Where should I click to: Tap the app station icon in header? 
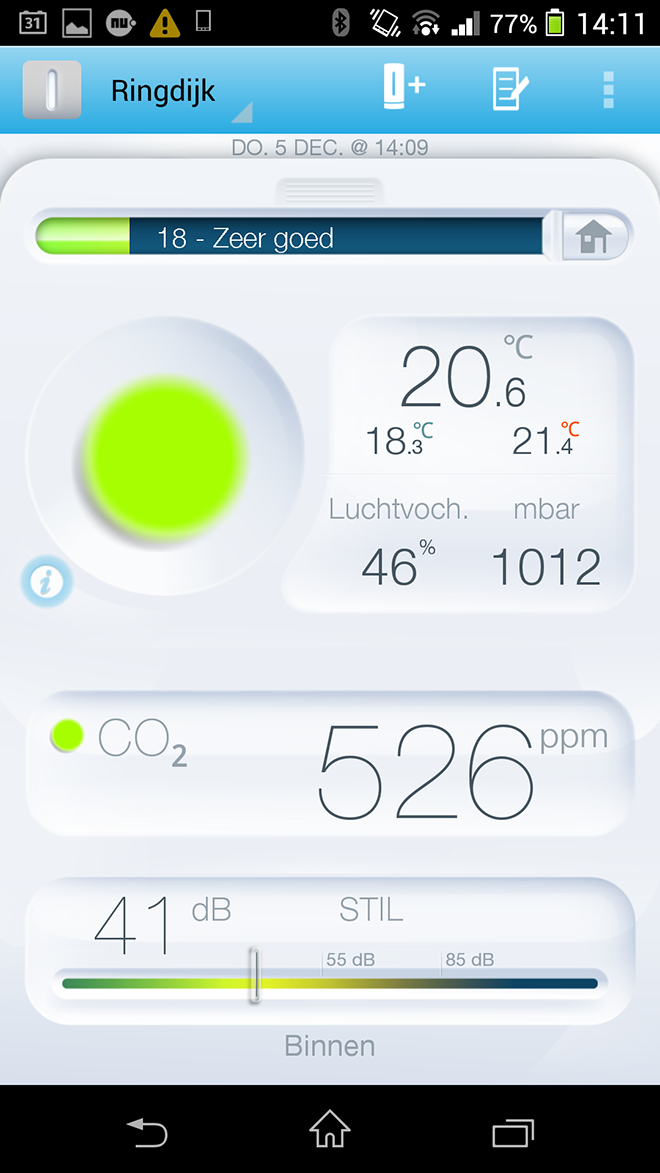[x=52, y=90]
